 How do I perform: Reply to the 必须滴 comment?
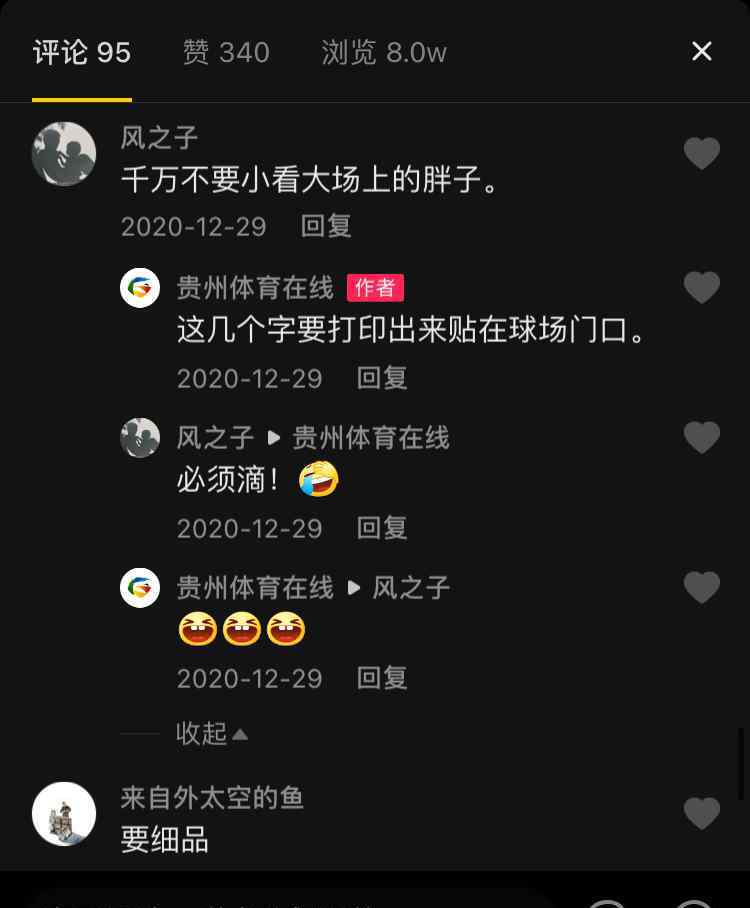[382, 528]
